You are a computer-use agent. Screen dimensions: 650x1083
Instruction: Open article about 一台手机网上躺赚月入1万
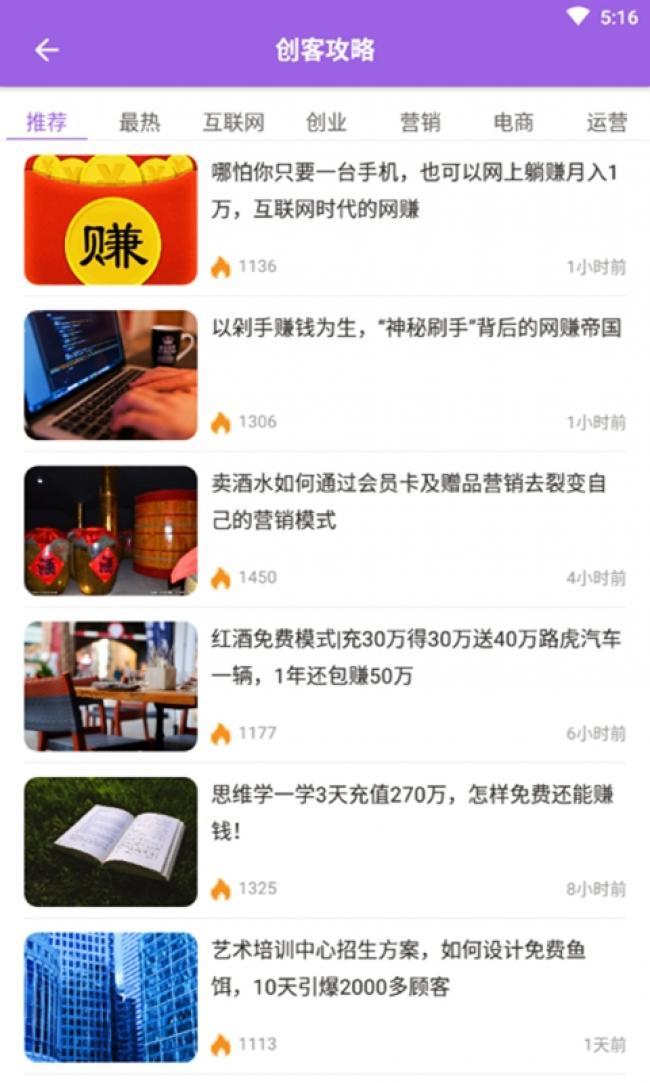[x=325, y=219]
